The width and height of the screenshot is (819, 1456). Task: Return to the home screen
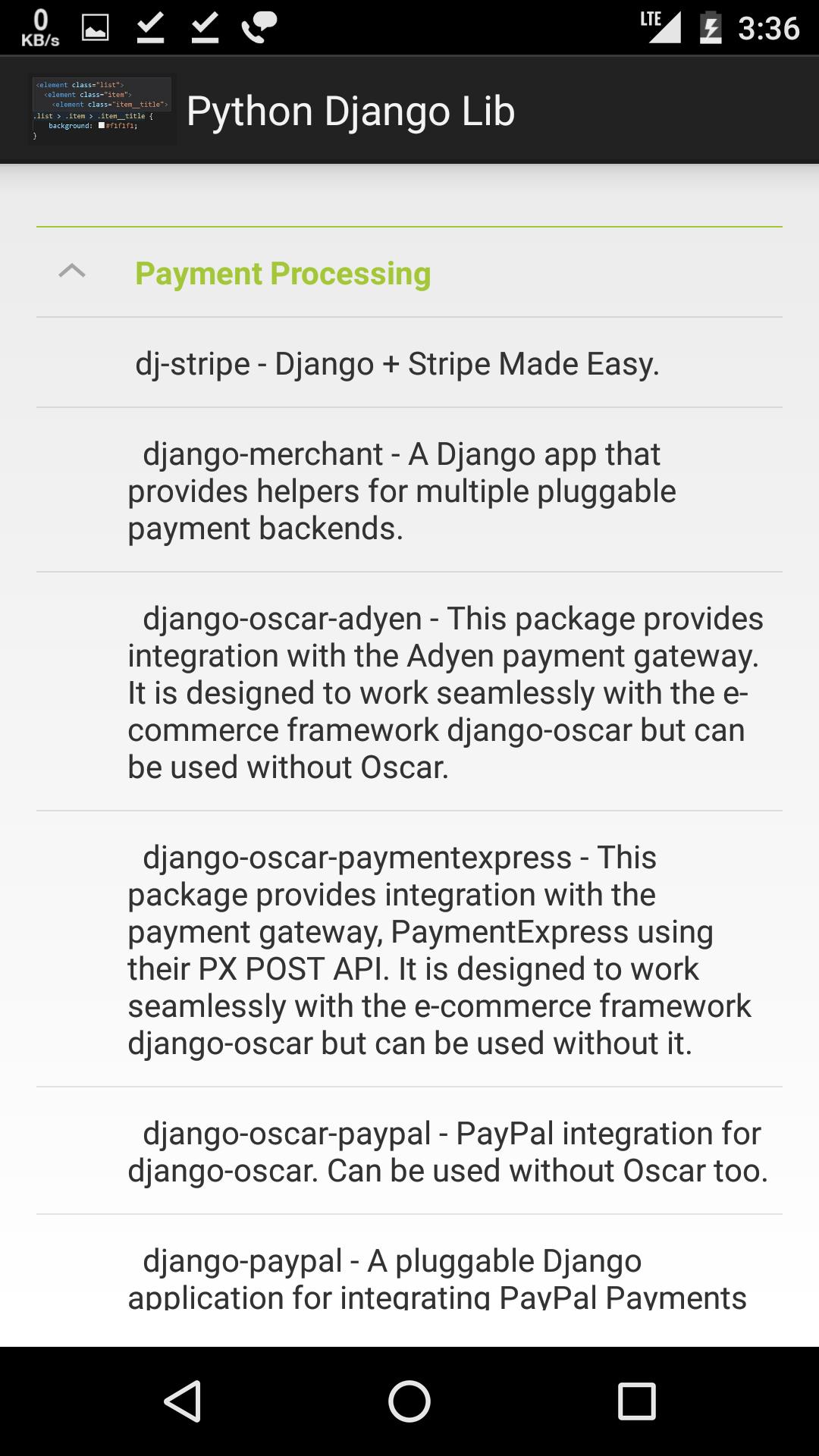409,1401
